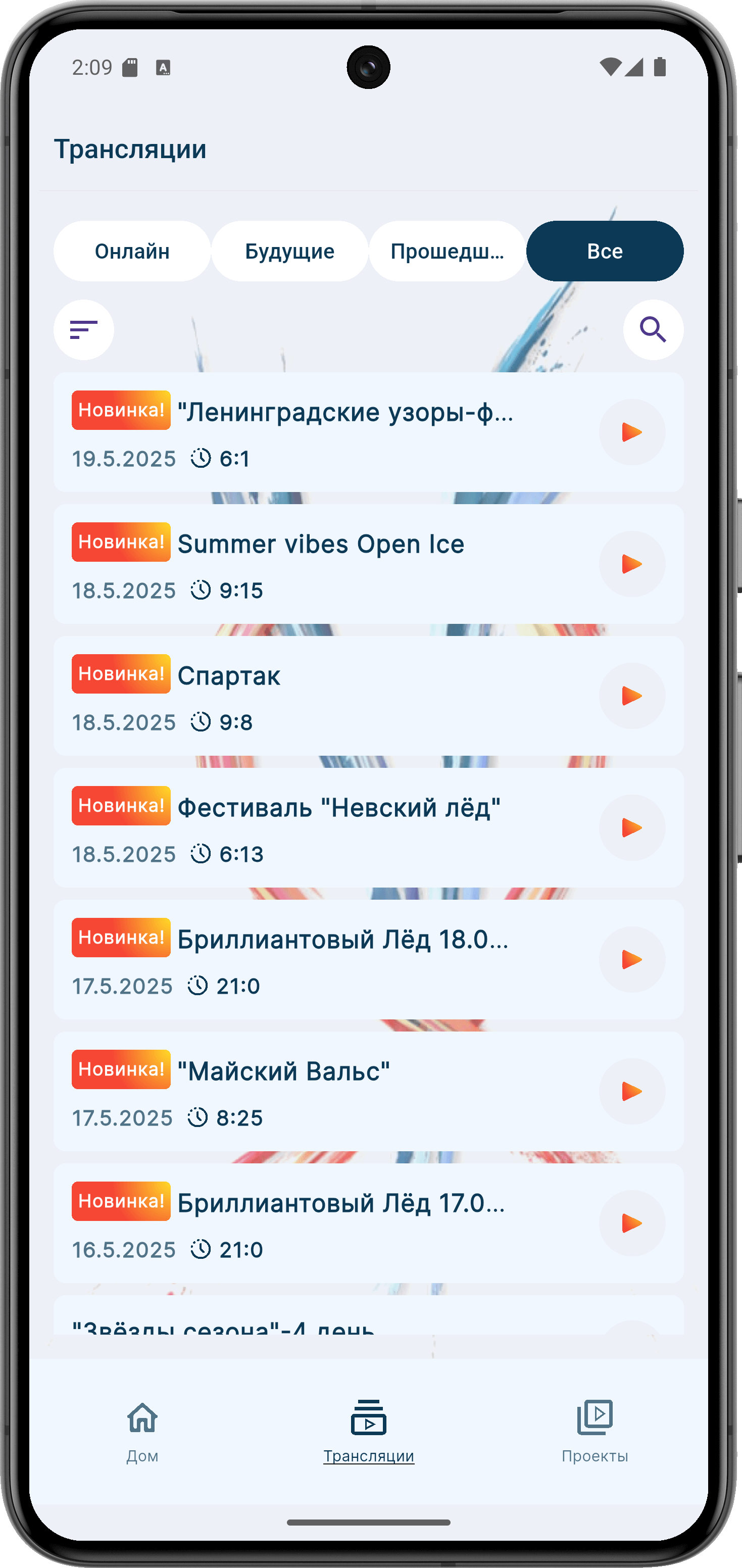
Task: Go to the Дом tab
Action: point(142,1432)
